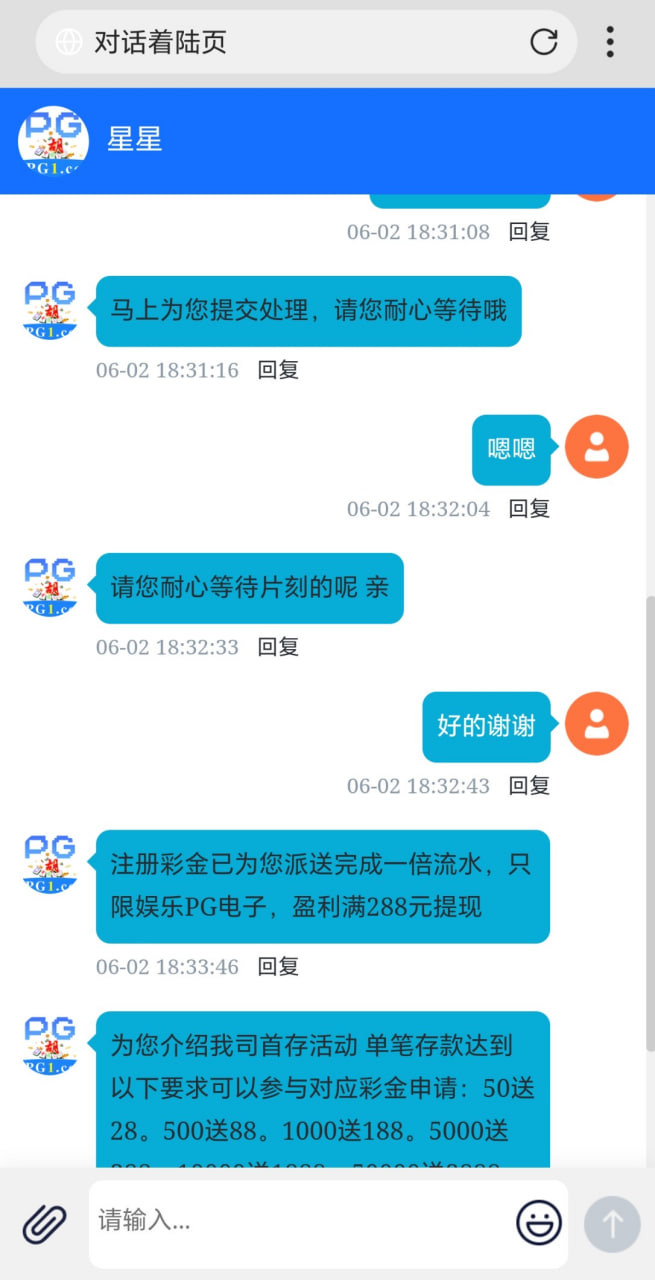
Task: Reply to the 马上为您提交处理 message
Action: pyautogui.click(x=278, y=370)
